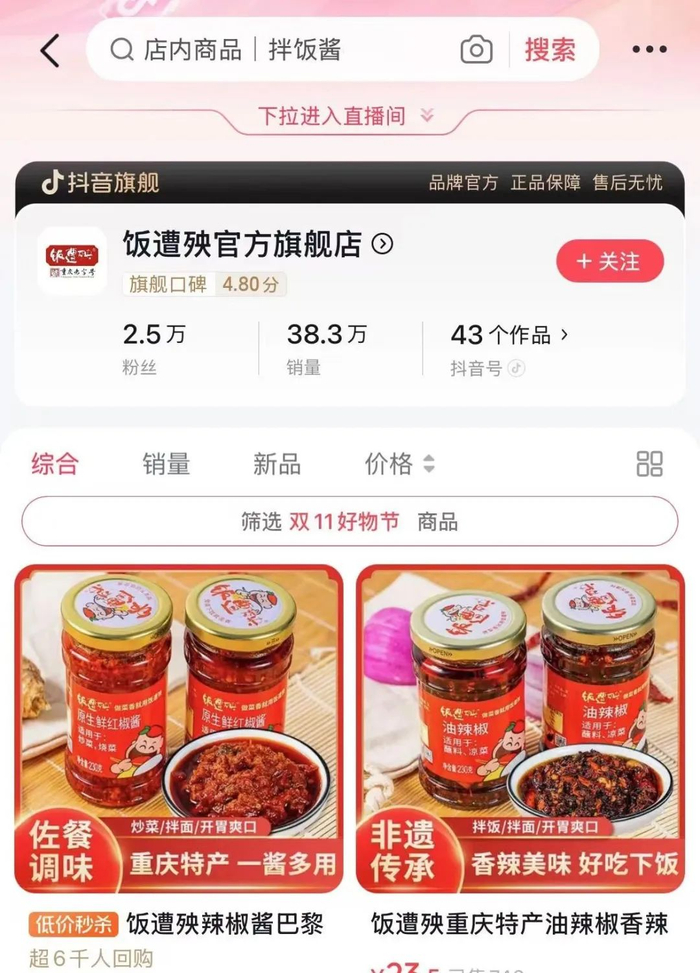
Task: Open camera image search
Action: [477, 50]
